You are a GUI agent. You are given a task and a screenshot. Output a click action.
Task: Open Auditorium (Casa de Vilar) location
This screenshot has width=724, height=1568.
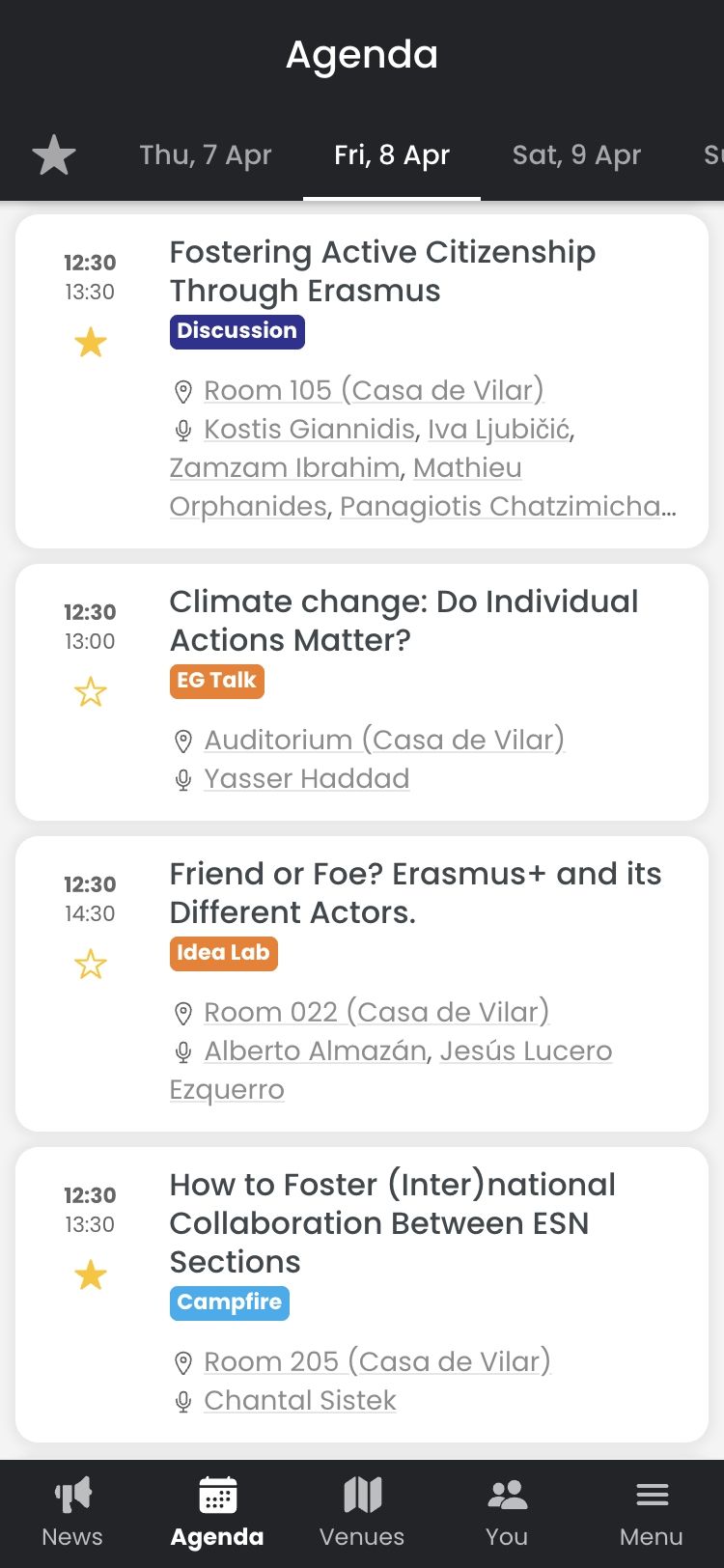click(383, 740)
